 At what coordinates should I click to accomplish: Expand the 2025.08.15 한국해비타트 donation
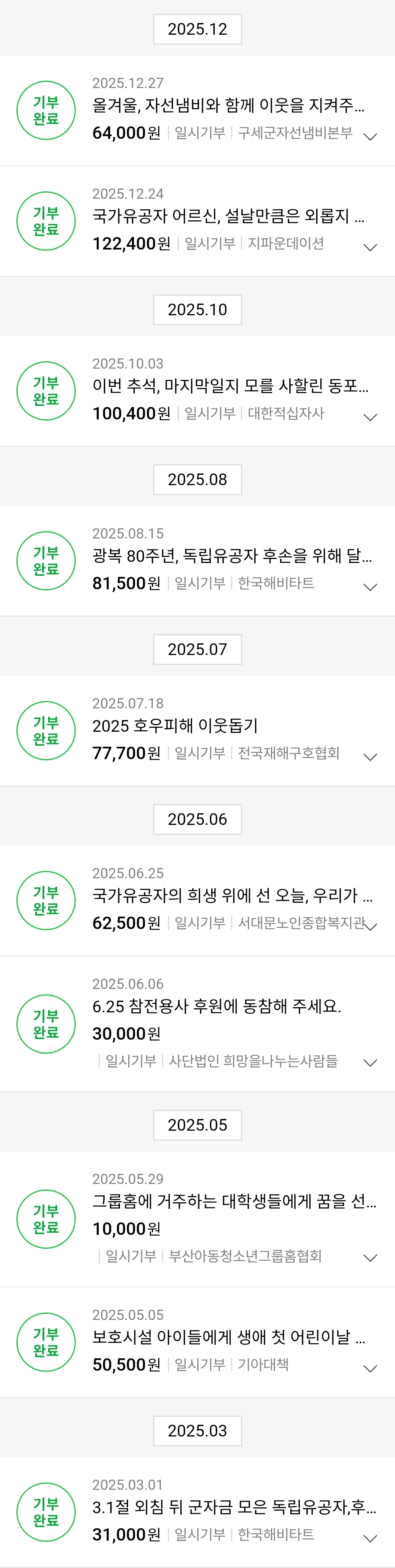coord(370,586)
